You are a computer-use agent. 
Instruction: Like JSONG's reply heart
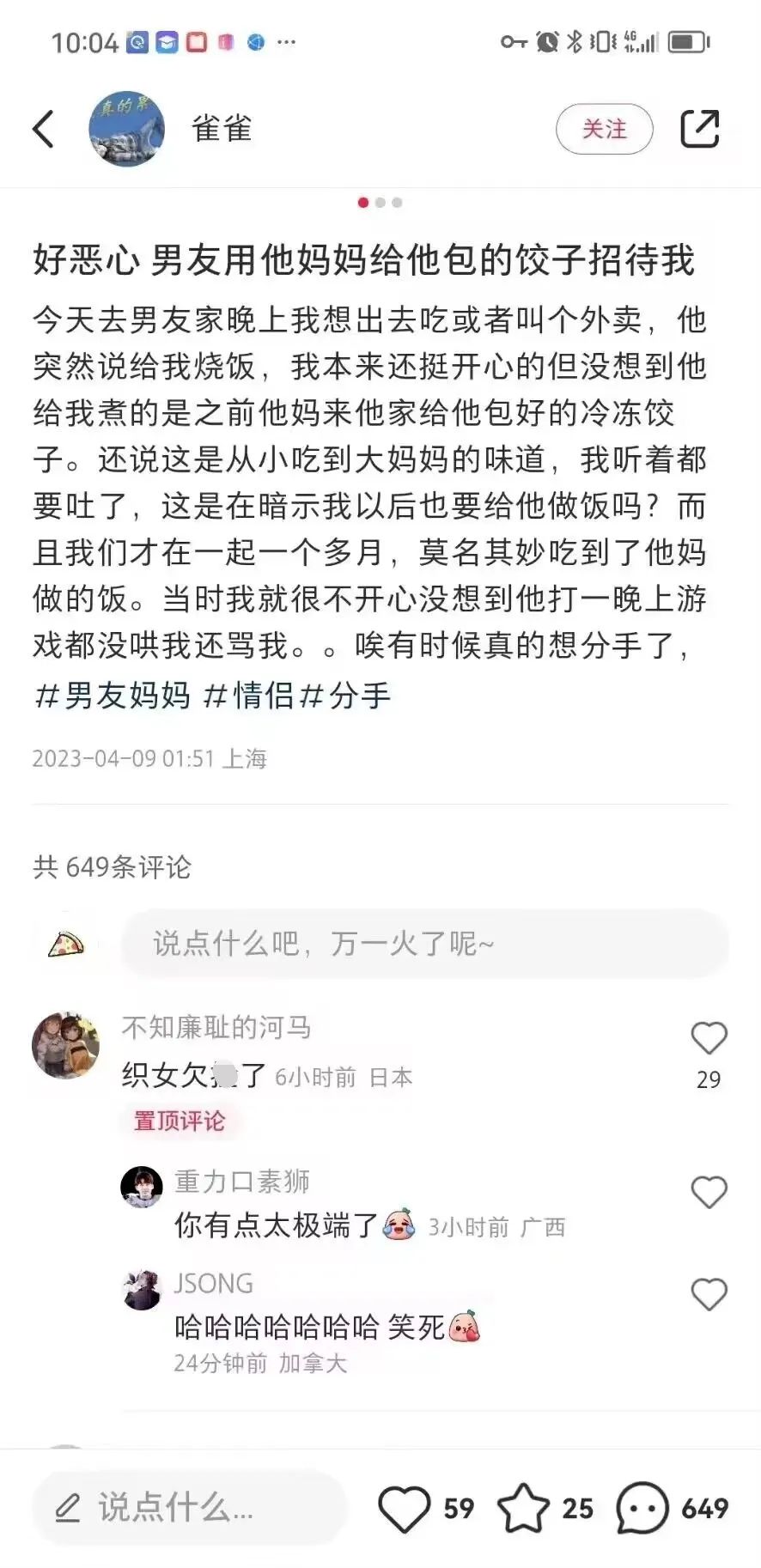coord(709,1295)
